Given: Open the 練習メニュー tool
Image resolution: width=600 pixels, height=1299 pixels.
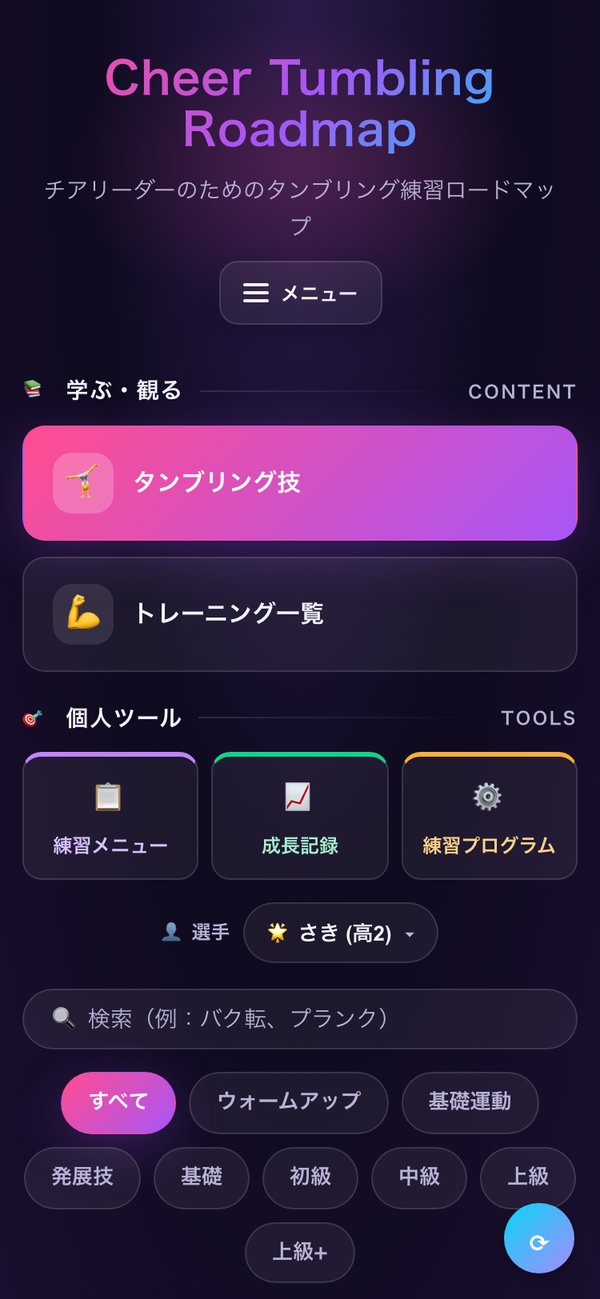Looking at the screenshot, I should pos(110,816).
